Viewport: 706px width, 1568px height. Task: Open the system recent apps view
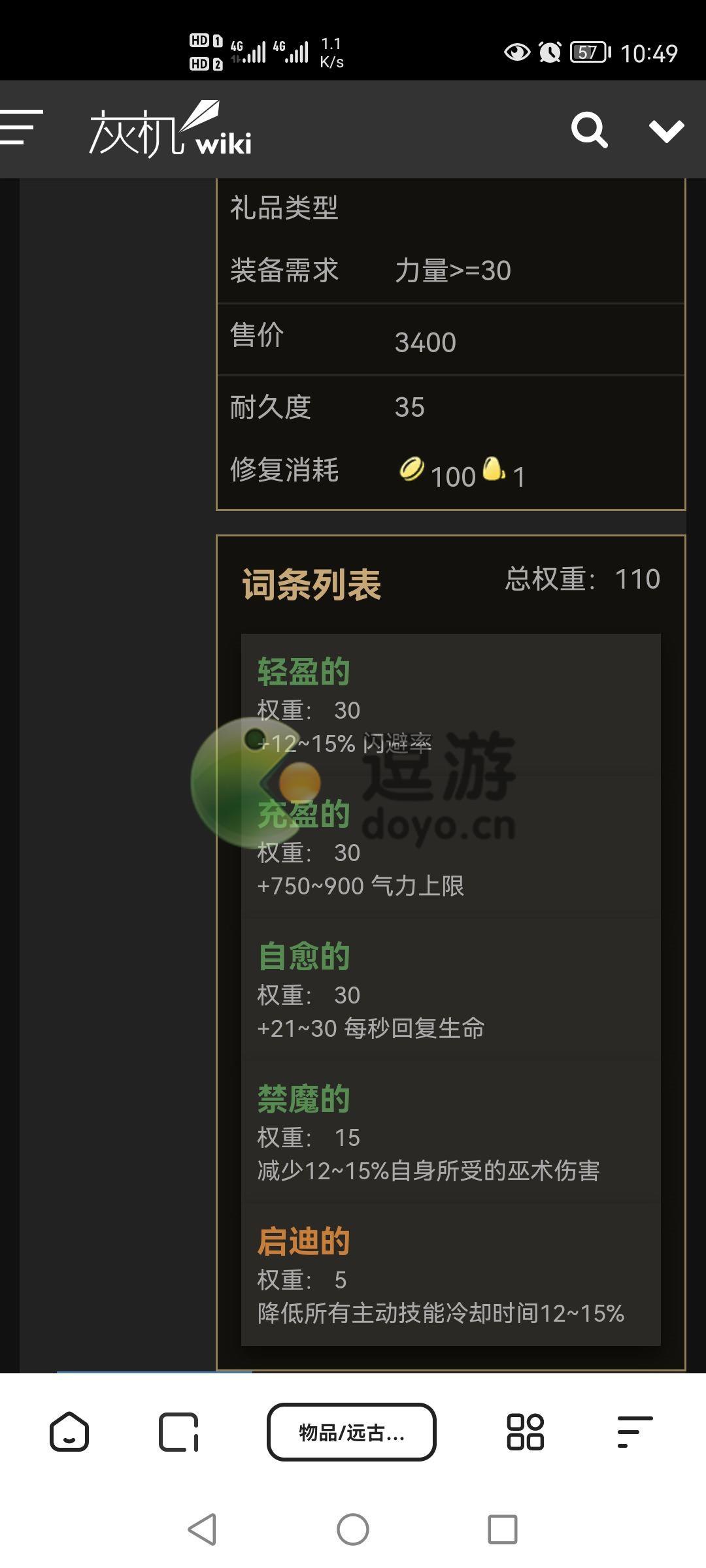[503, 1529]
